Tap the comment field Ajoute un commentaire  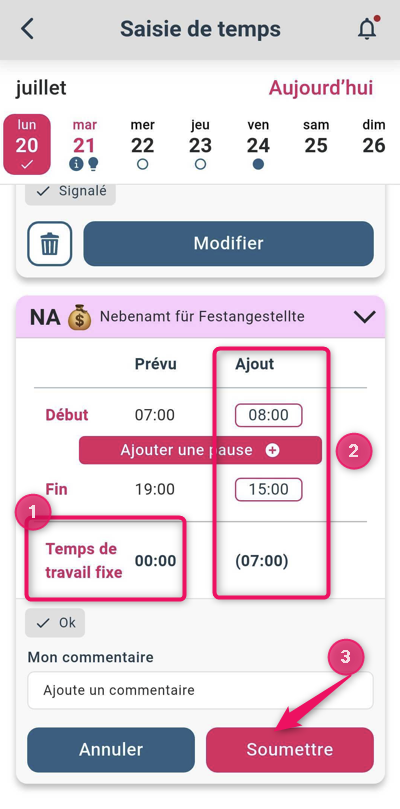tap(200, 690)
